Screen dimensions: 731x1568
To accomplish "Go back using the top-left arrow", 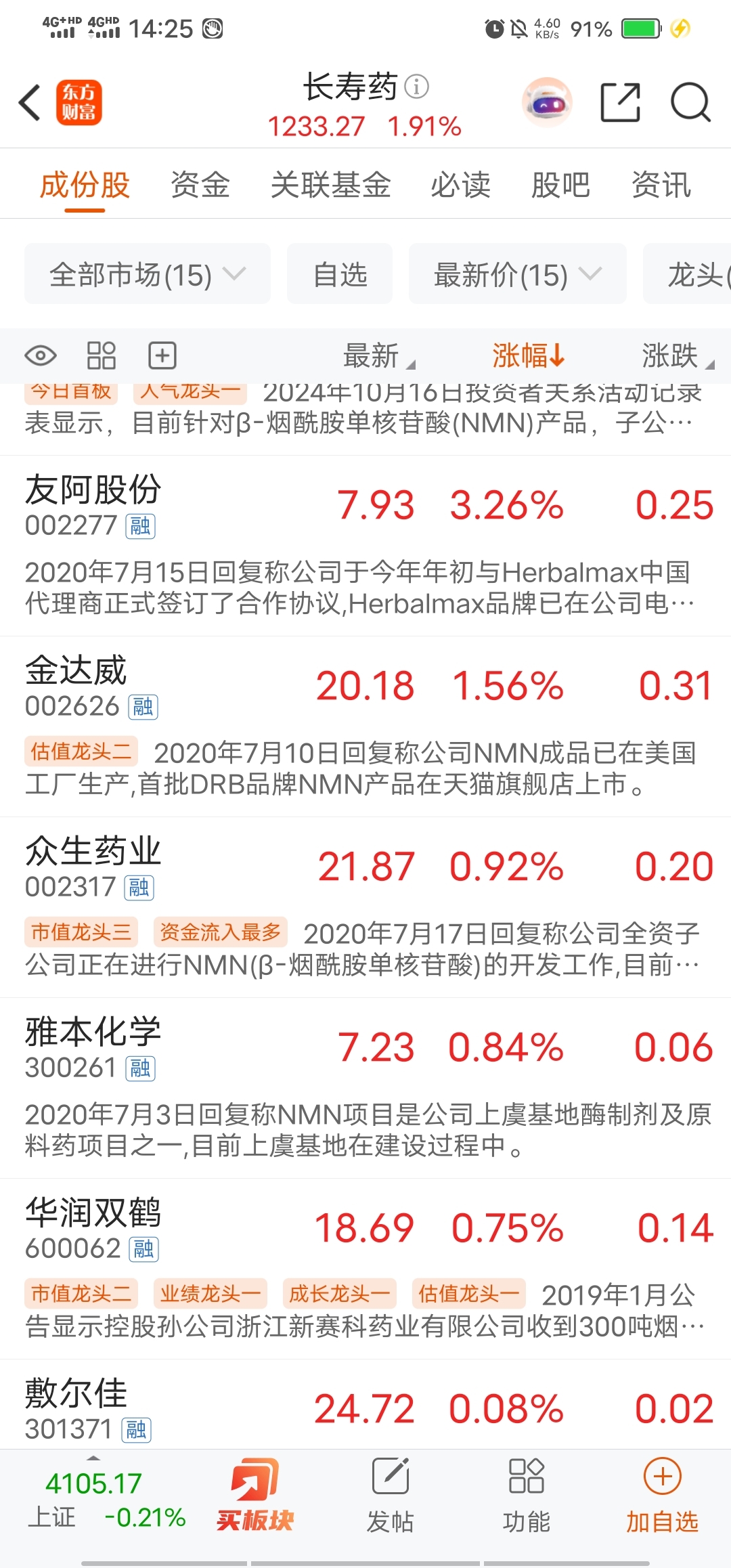I will pos(30,103).
